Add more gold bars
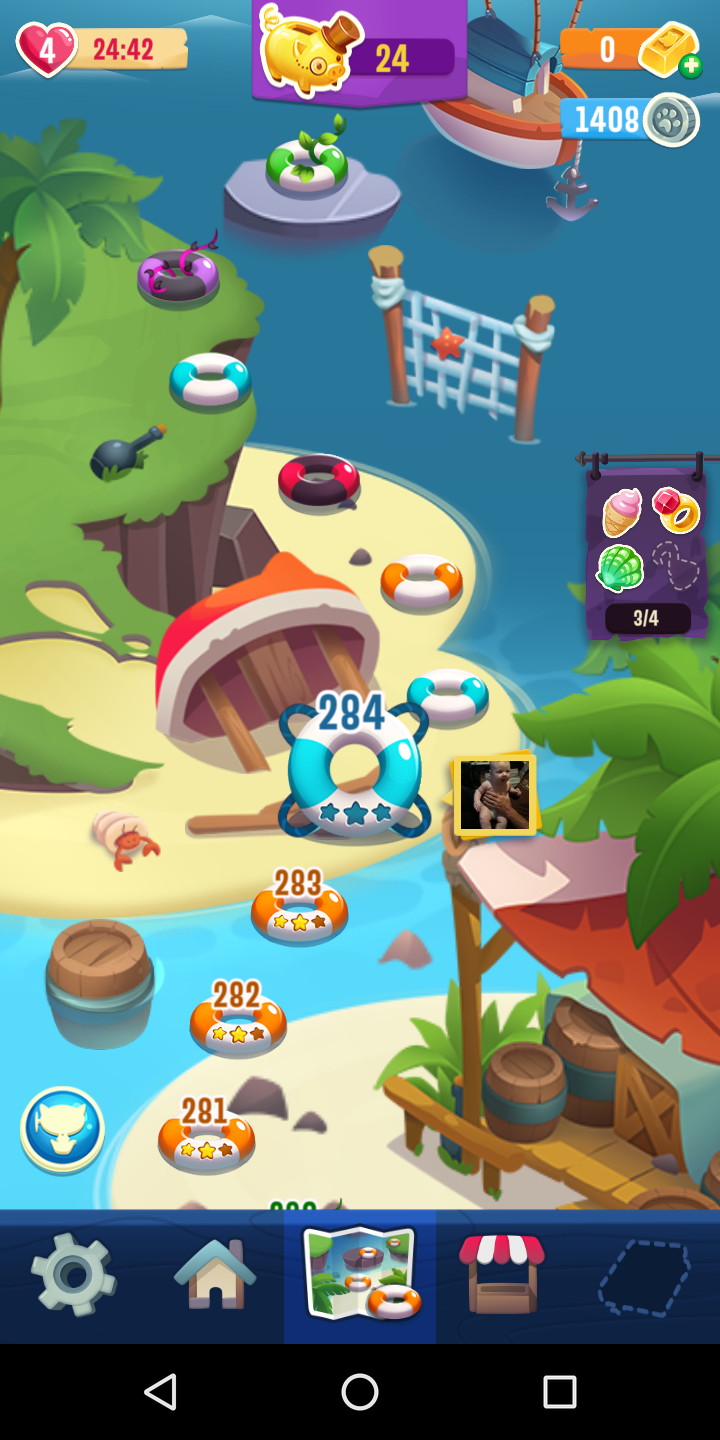This screenshot has height=1440, width=720. pyautogui.click(x=690, y=67)
